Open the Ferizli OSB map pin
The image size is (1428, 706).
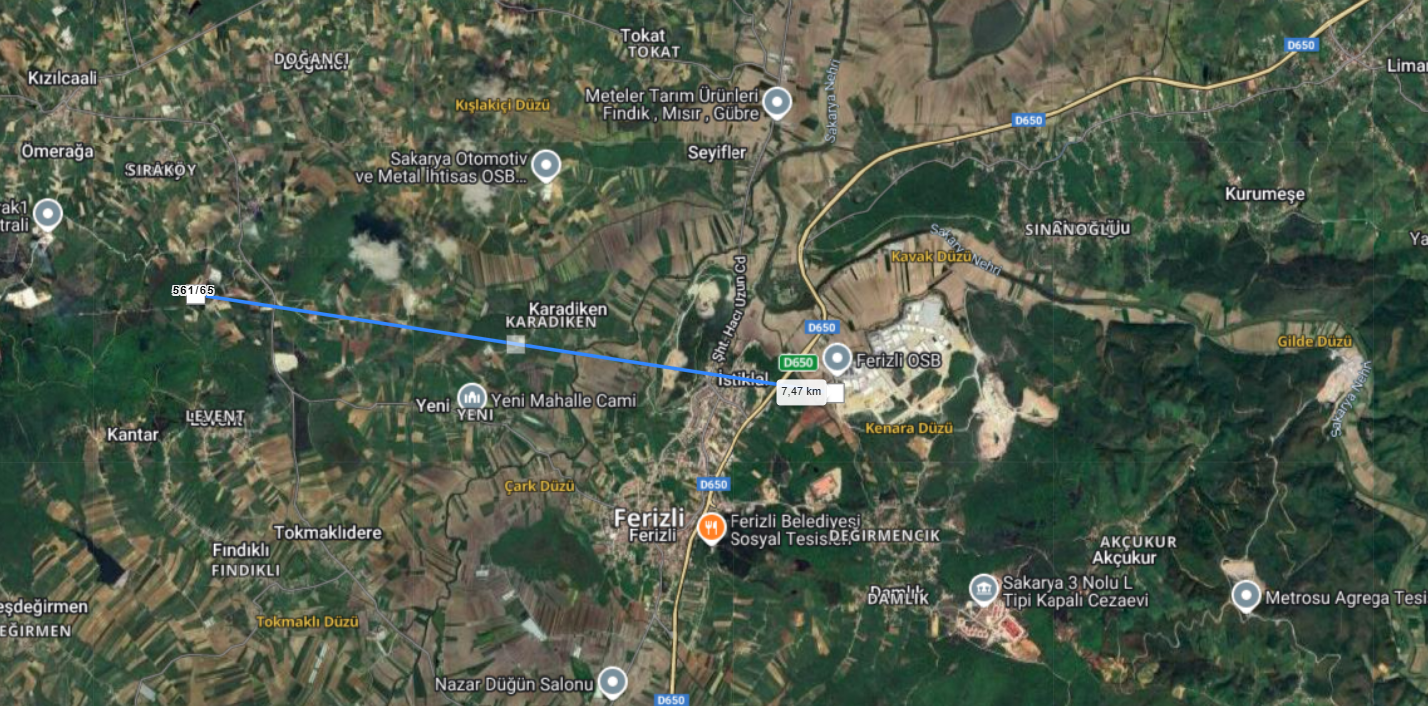tap(837, 358)
